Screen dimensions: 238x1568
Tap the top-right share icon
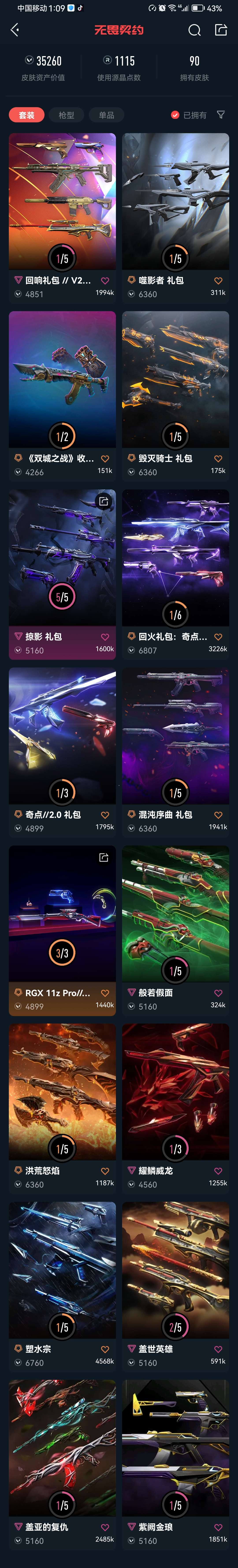coord(221,30)
